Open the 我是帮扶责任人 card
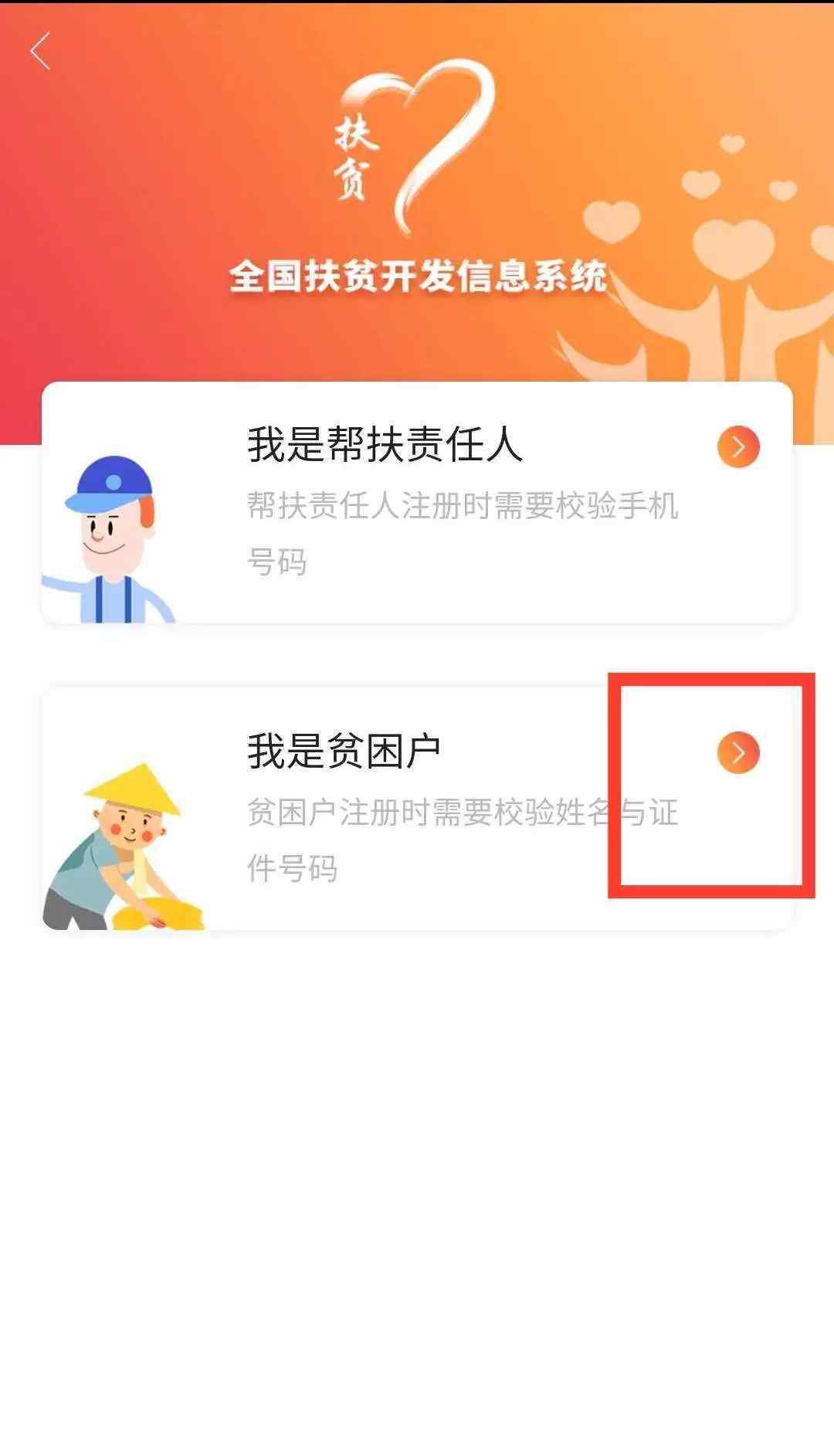This screenshot has height=1456, width=834. coord(417,502)
